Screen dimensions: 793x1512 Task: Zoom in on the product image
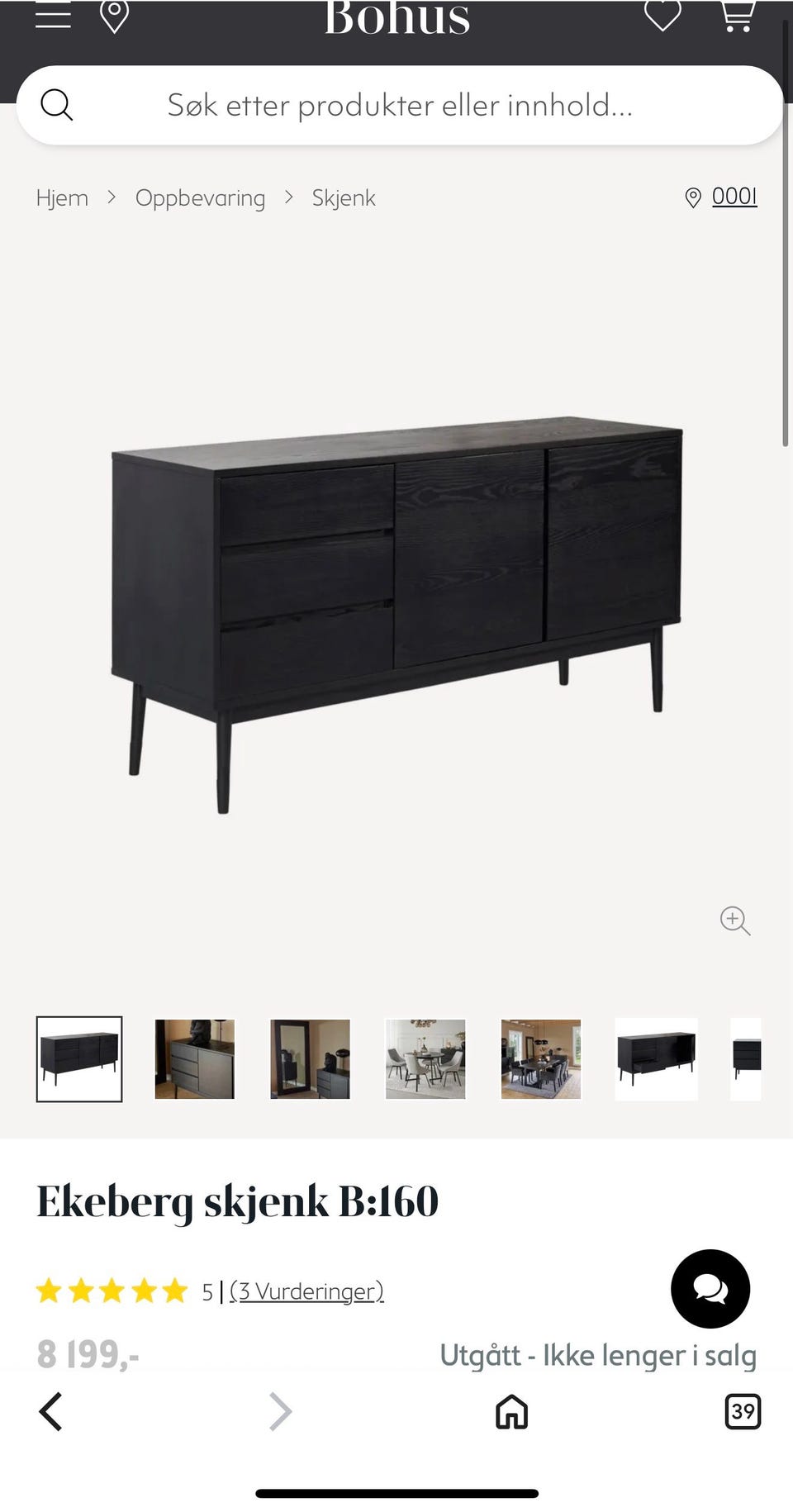(x=734, y=920)
